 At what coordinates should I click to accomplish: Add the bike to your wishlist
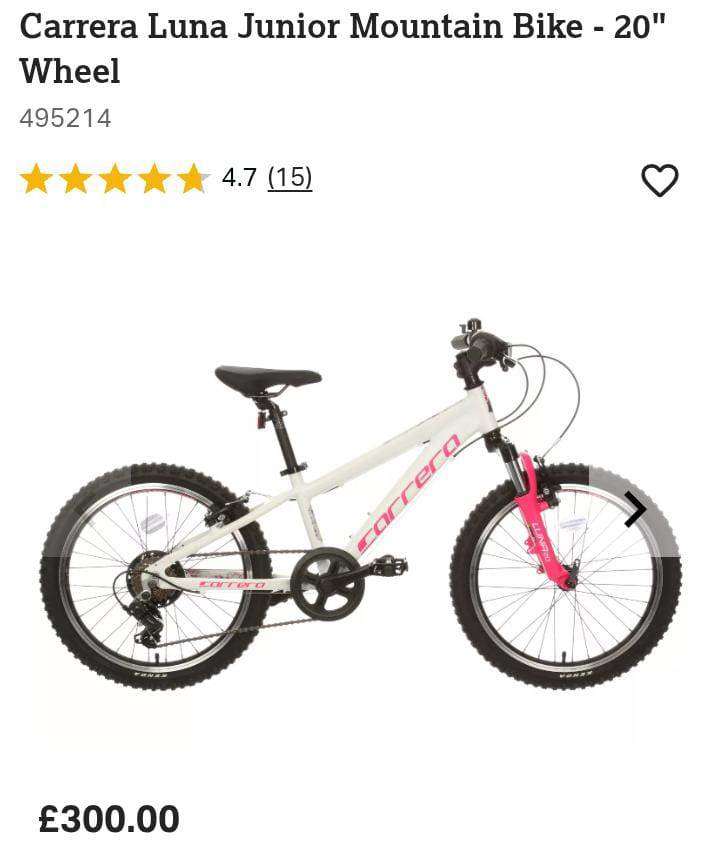[659, 180]
